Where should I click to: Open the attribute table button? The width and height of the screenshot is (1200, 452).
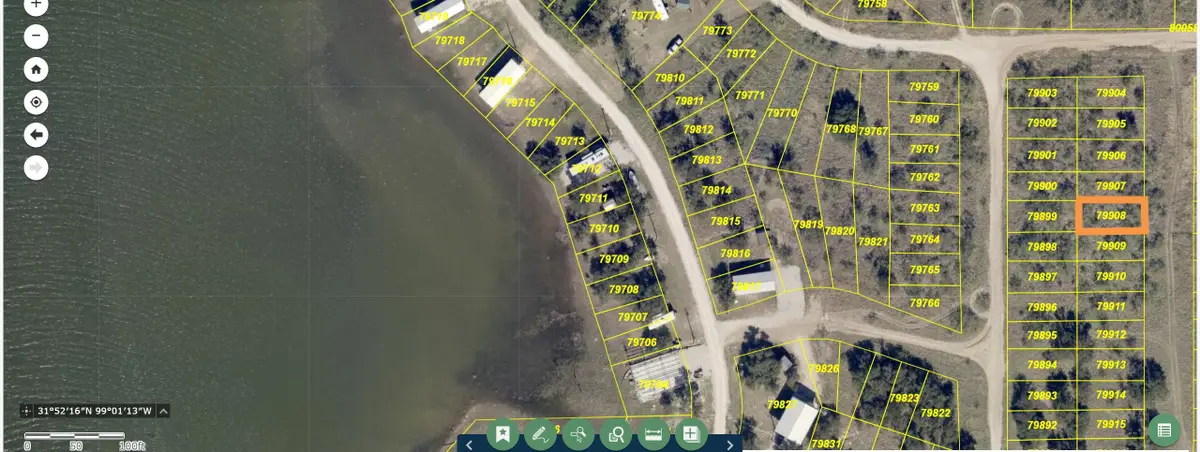(1163, 430)
